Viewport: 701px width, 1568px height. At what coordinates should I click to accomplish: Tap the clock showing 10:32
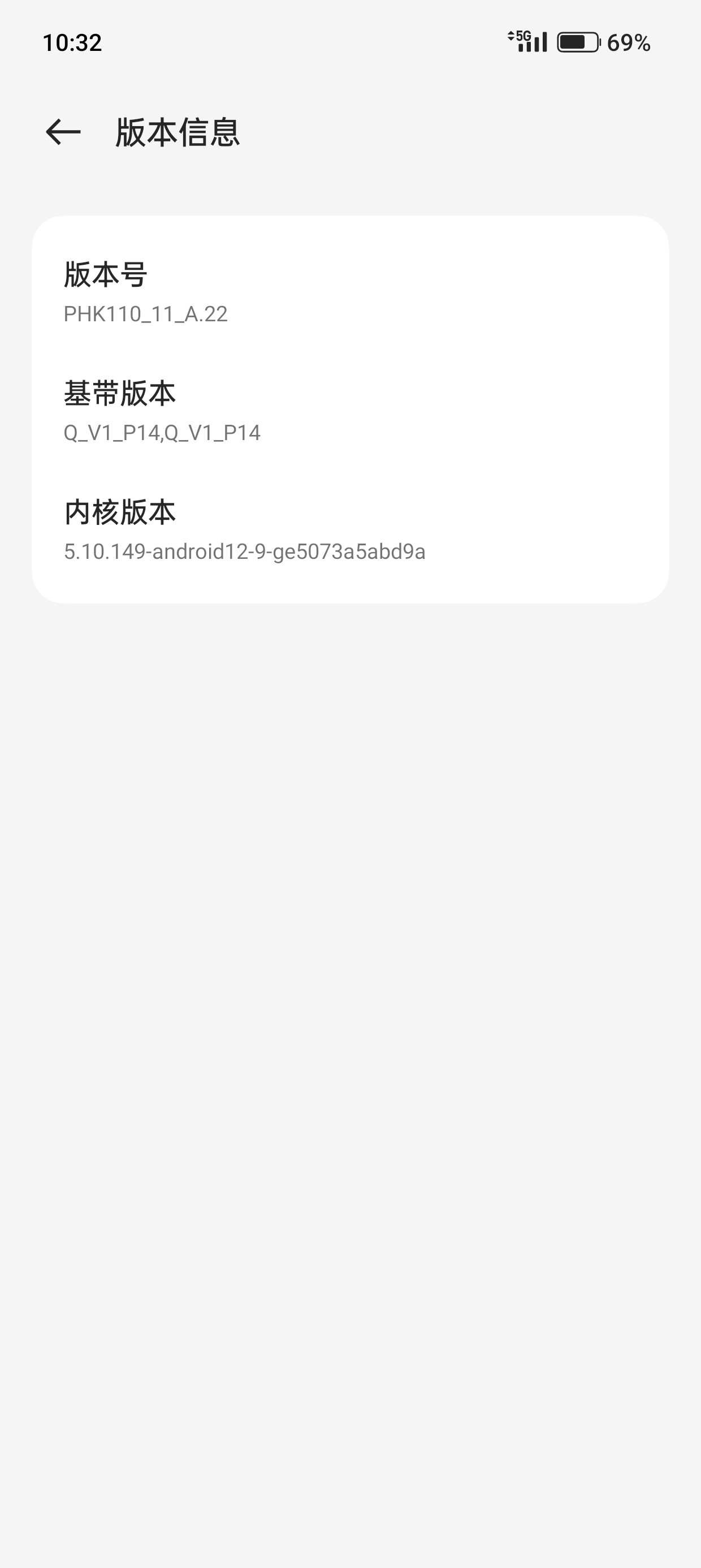coord(73,42)
